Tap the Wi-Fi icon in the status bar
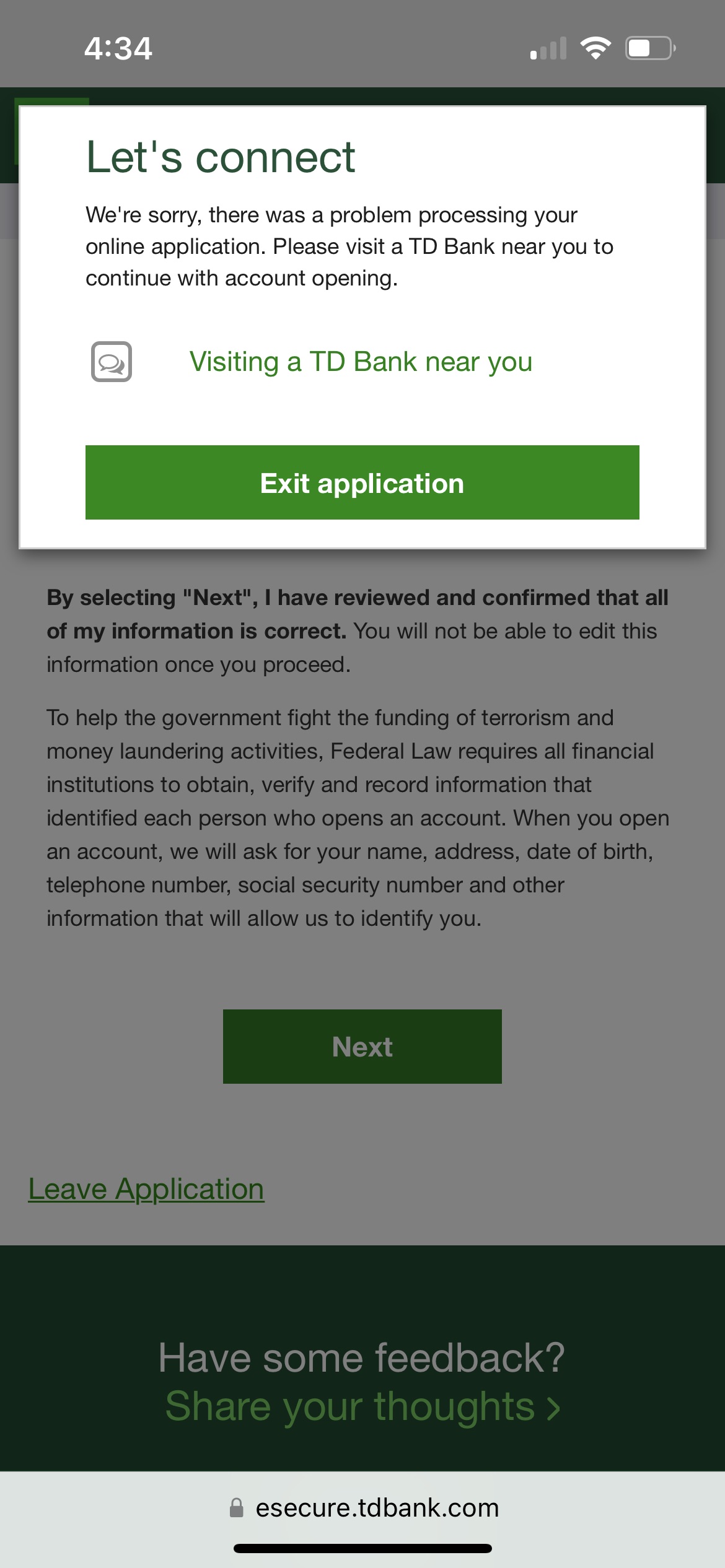The image size is (725, 1568). point(595,48)
